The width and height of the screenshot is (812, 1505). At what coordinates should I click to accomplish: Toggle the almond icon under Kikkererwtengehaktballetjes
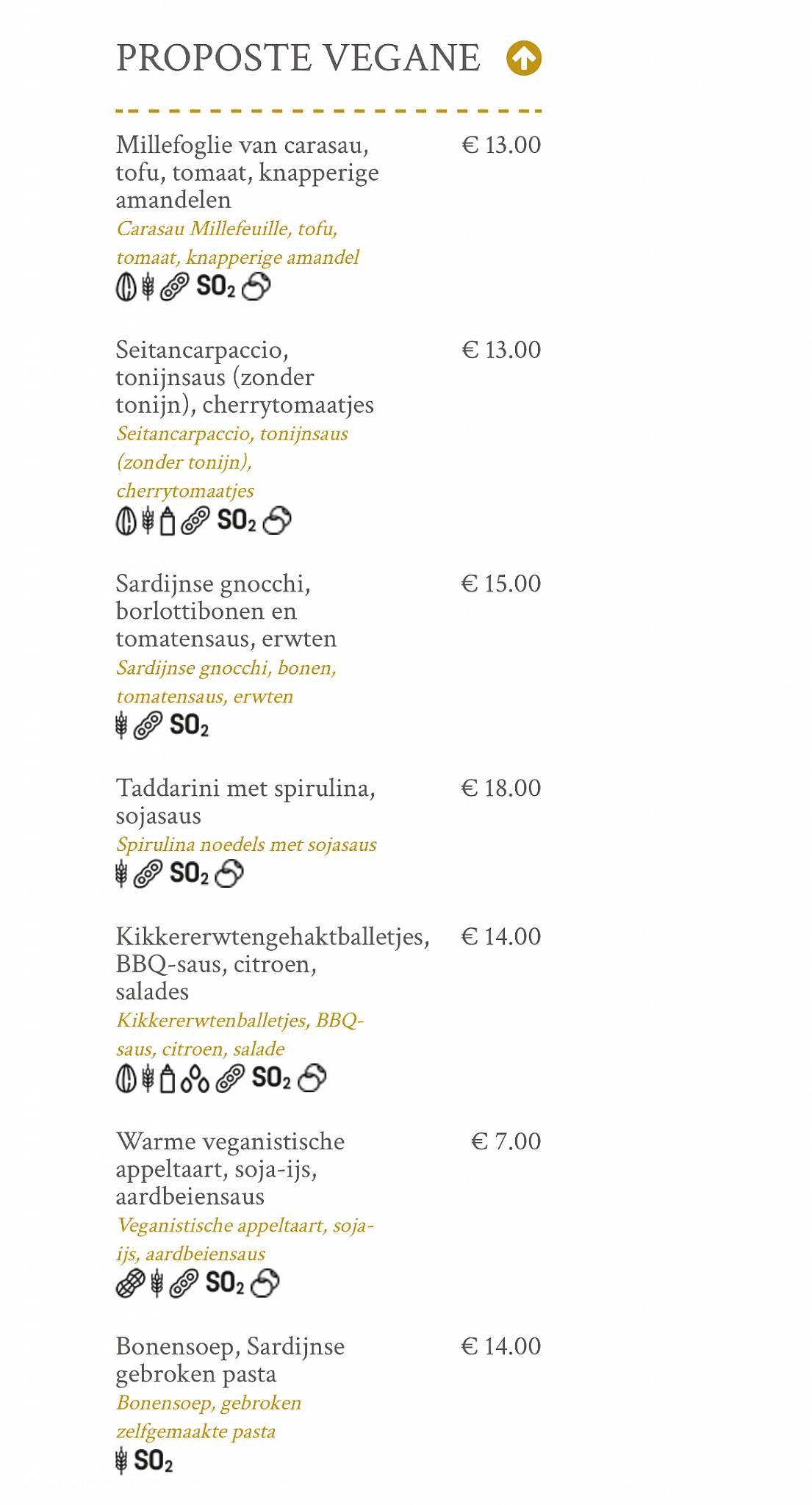(x=126, y=1078)
